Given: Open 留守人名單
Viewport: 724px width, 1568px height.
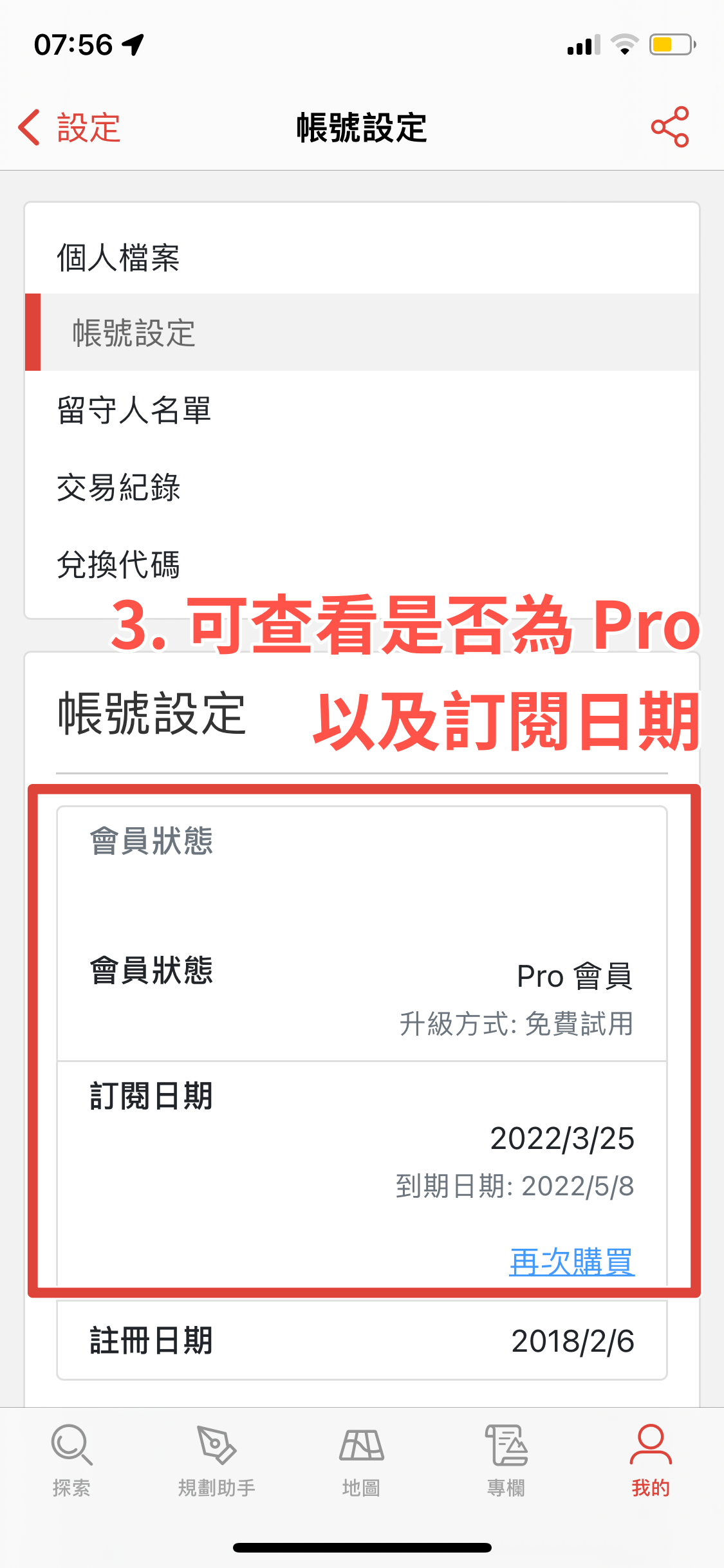Looking at the screenshot, I should click(134, 410).
